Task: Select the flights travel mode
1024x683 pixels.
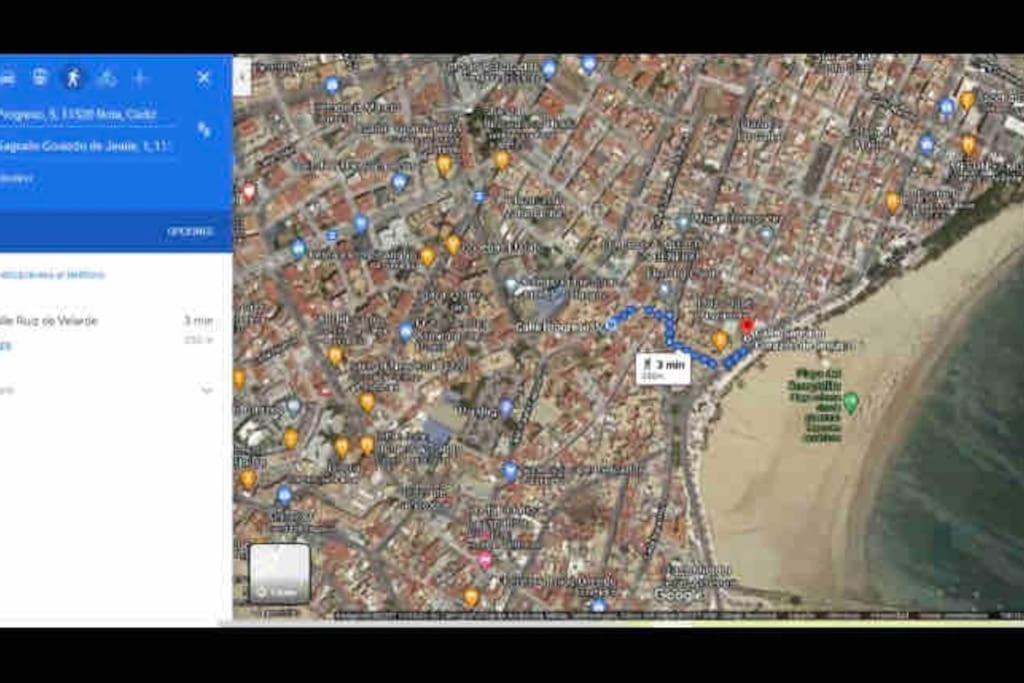Action: click(139, 78)
